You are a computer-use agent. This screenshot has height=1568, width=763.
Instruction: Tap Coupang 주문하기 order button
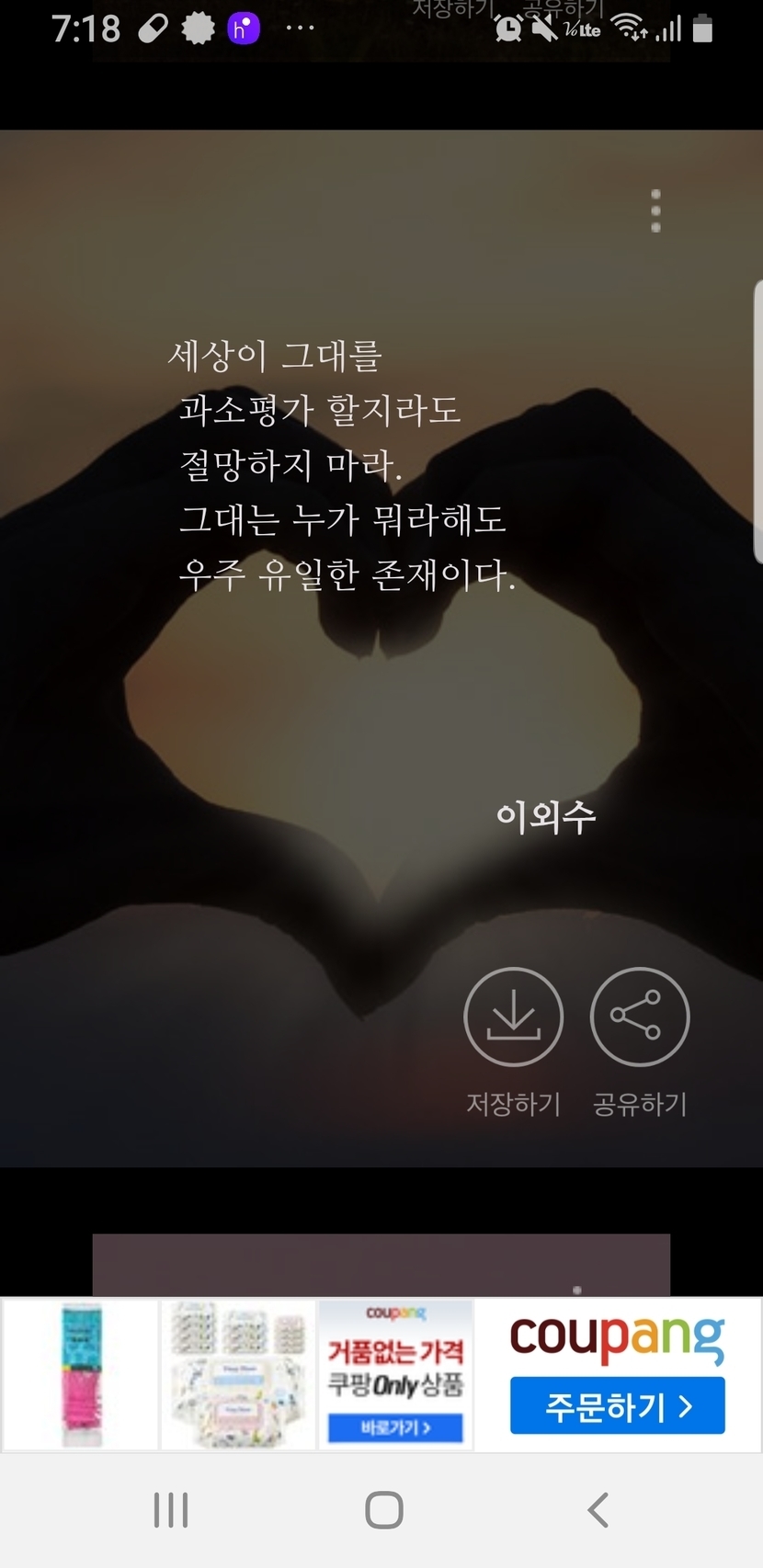pos(617,1405)
